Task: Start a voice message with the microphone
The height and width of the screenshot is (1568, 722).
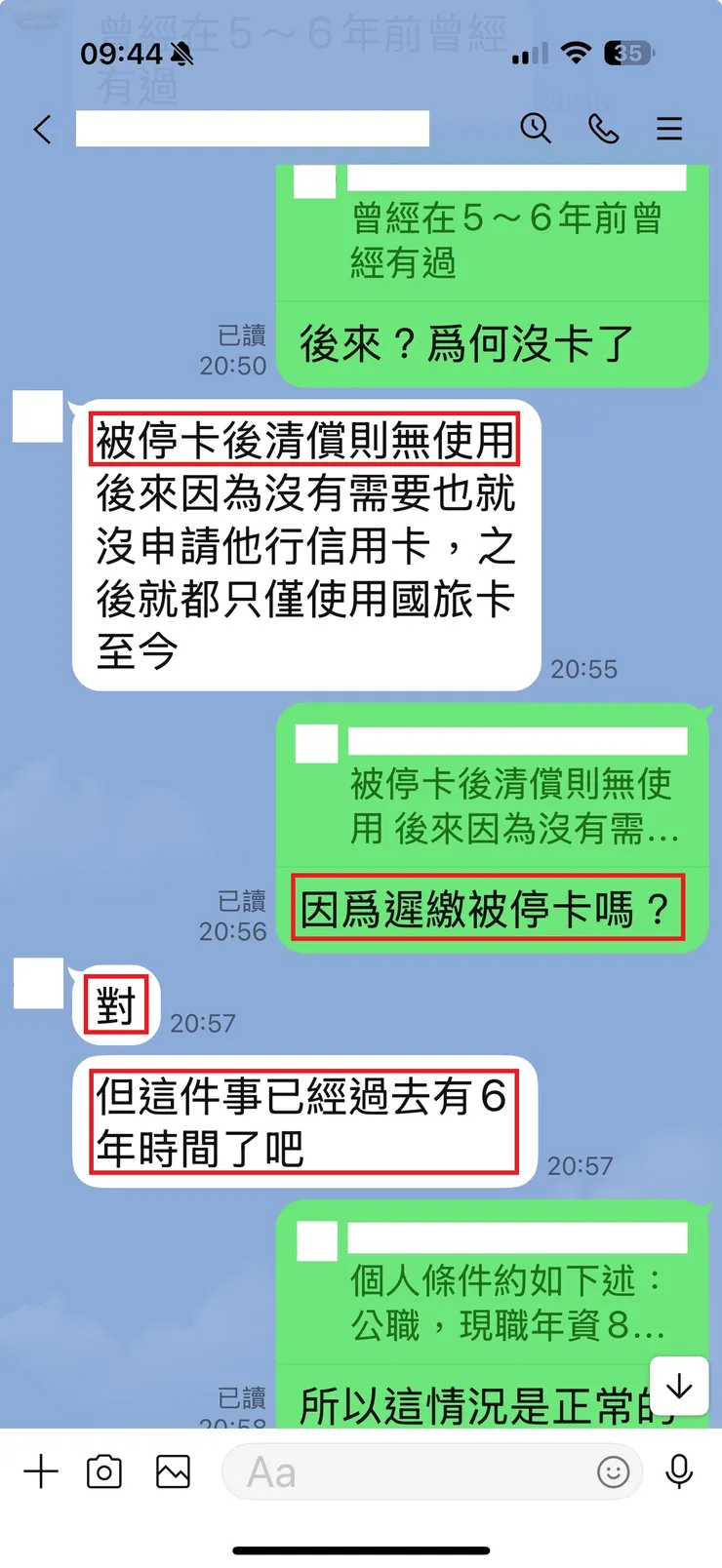Action: [680, 1471]
